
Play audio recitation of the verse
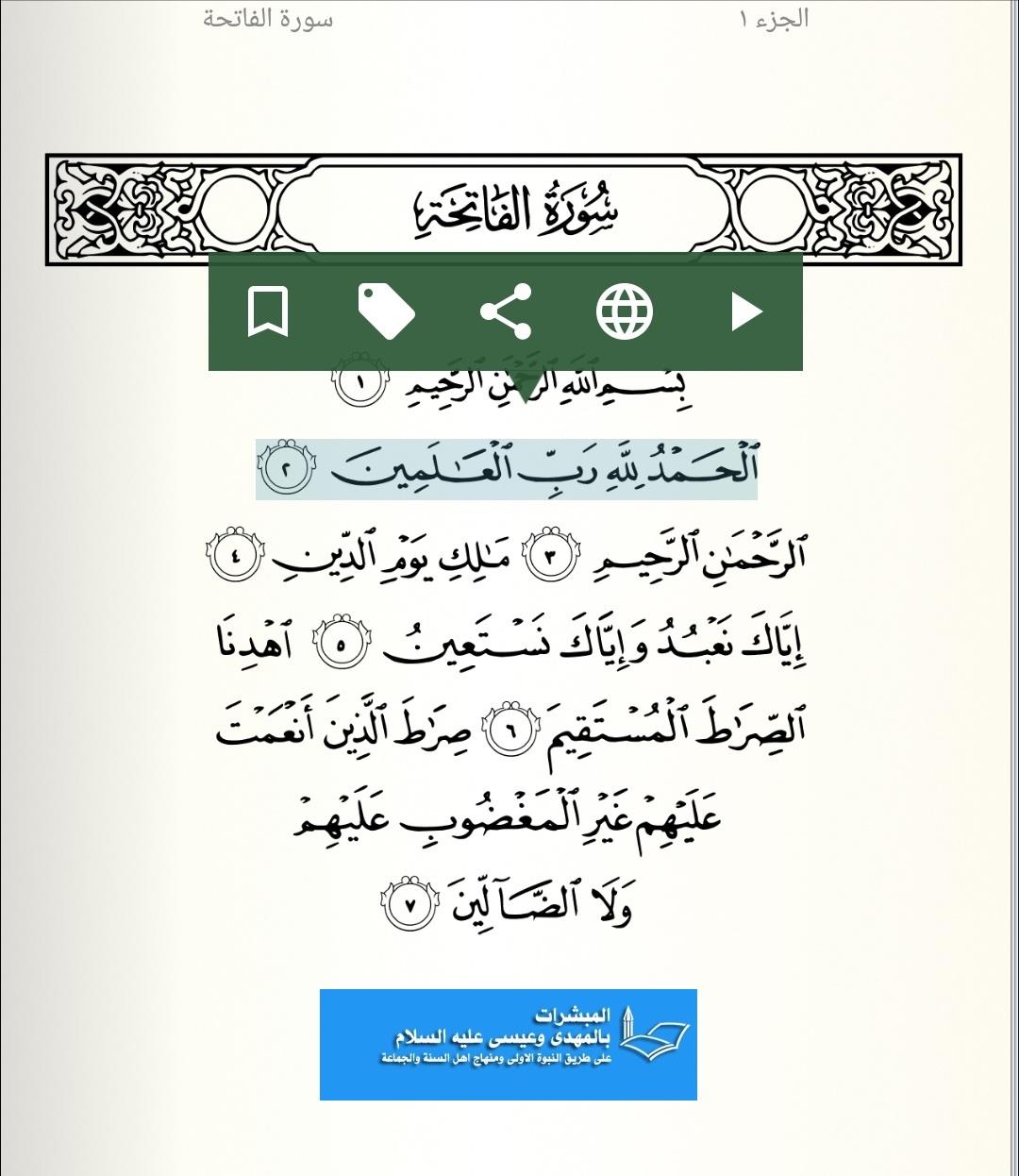(745, 311)
